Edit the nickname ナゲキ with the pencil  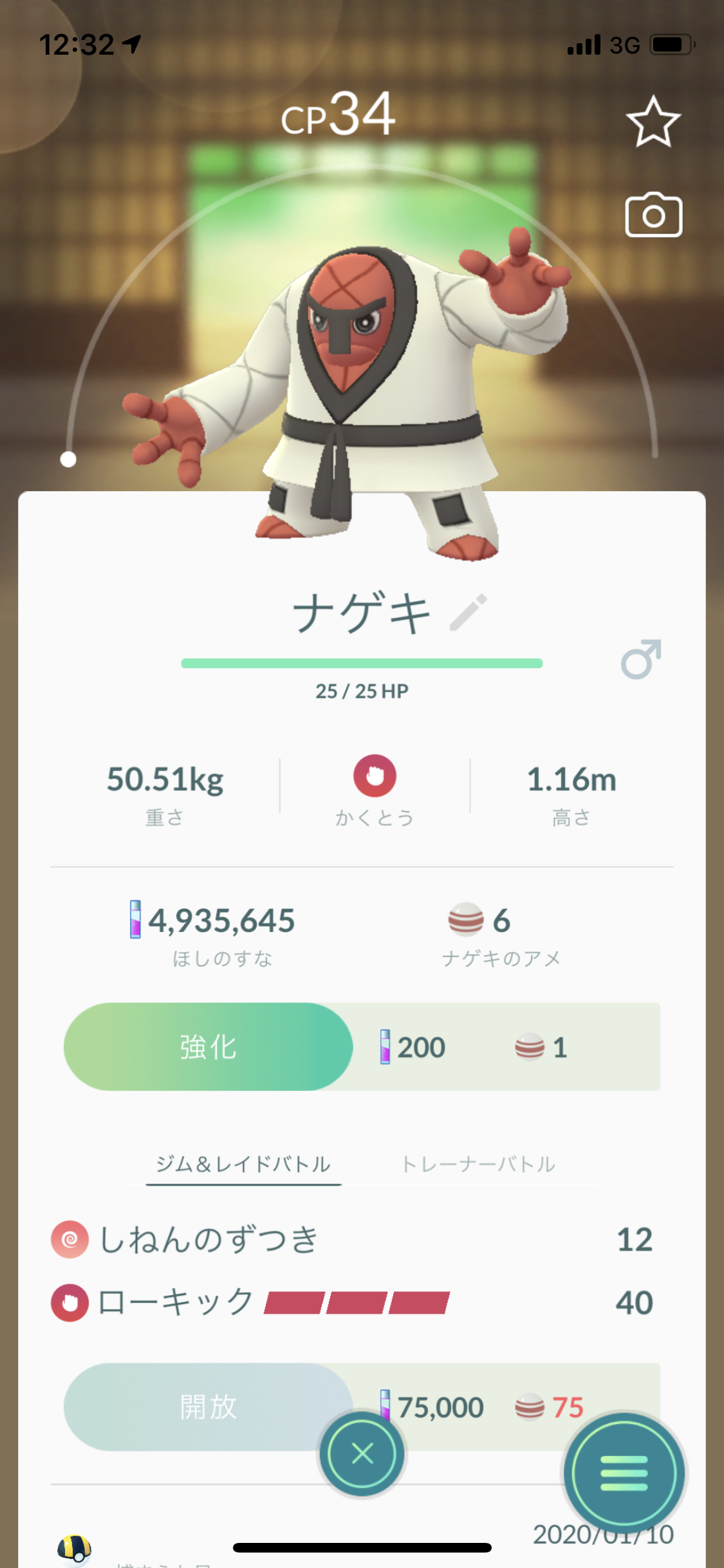469,612
